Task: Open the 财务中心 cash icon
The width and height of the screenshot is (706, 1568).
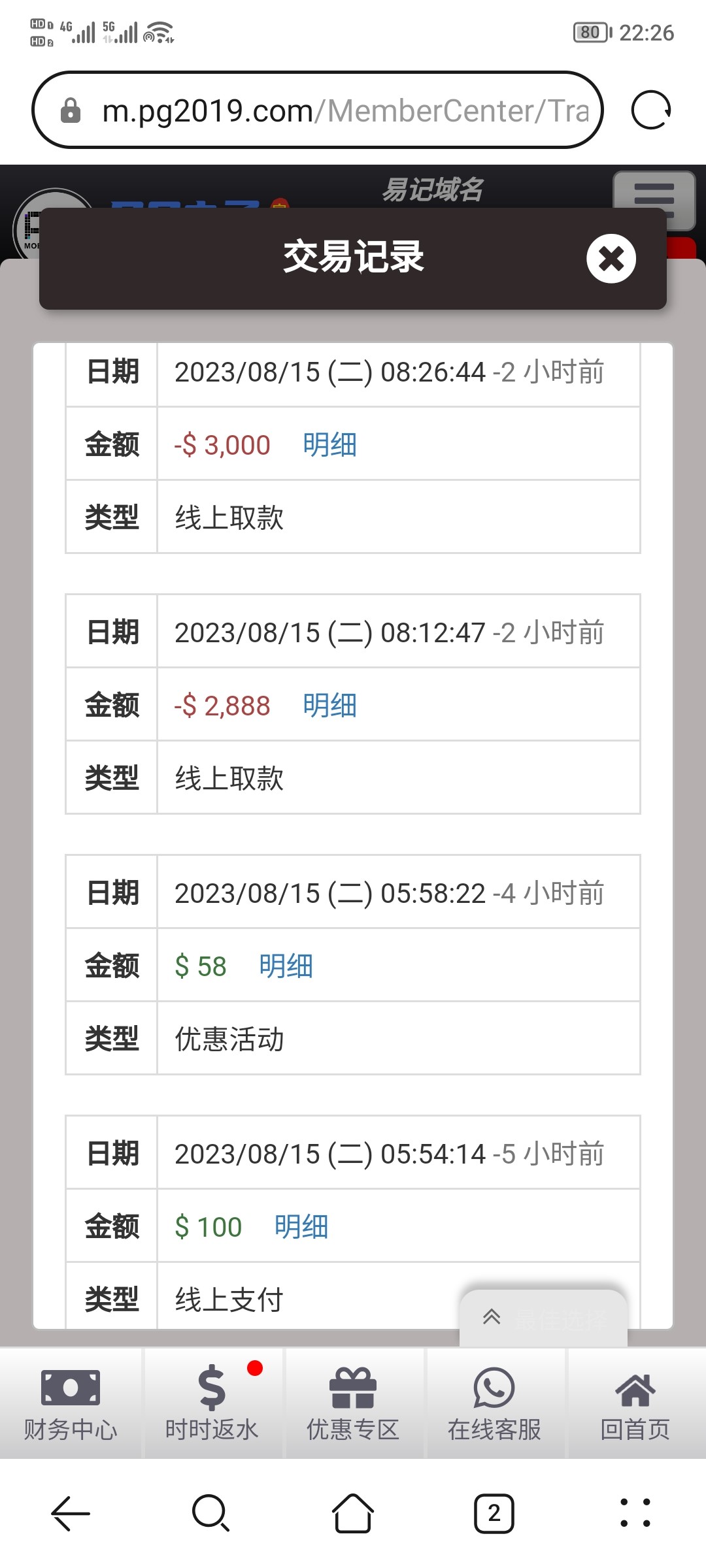Action: (71, 1387)
